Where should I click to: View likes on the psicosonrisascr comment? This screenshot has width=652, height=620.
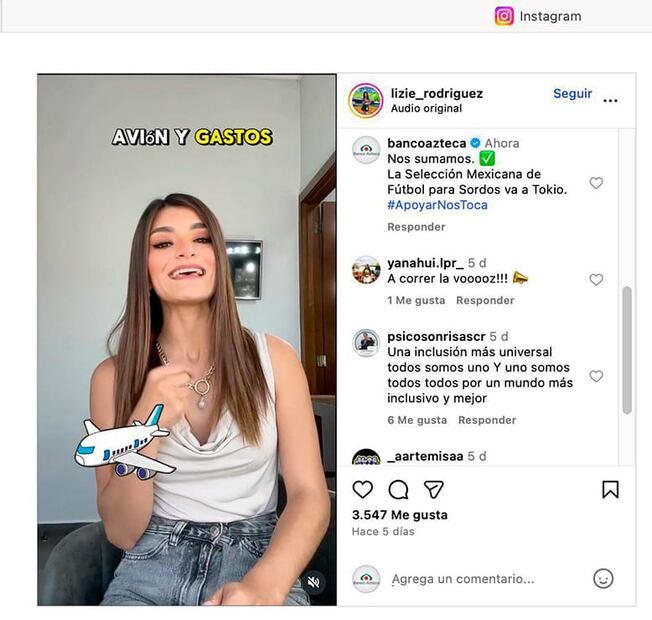pyautogui.click(x=417, y=420)
